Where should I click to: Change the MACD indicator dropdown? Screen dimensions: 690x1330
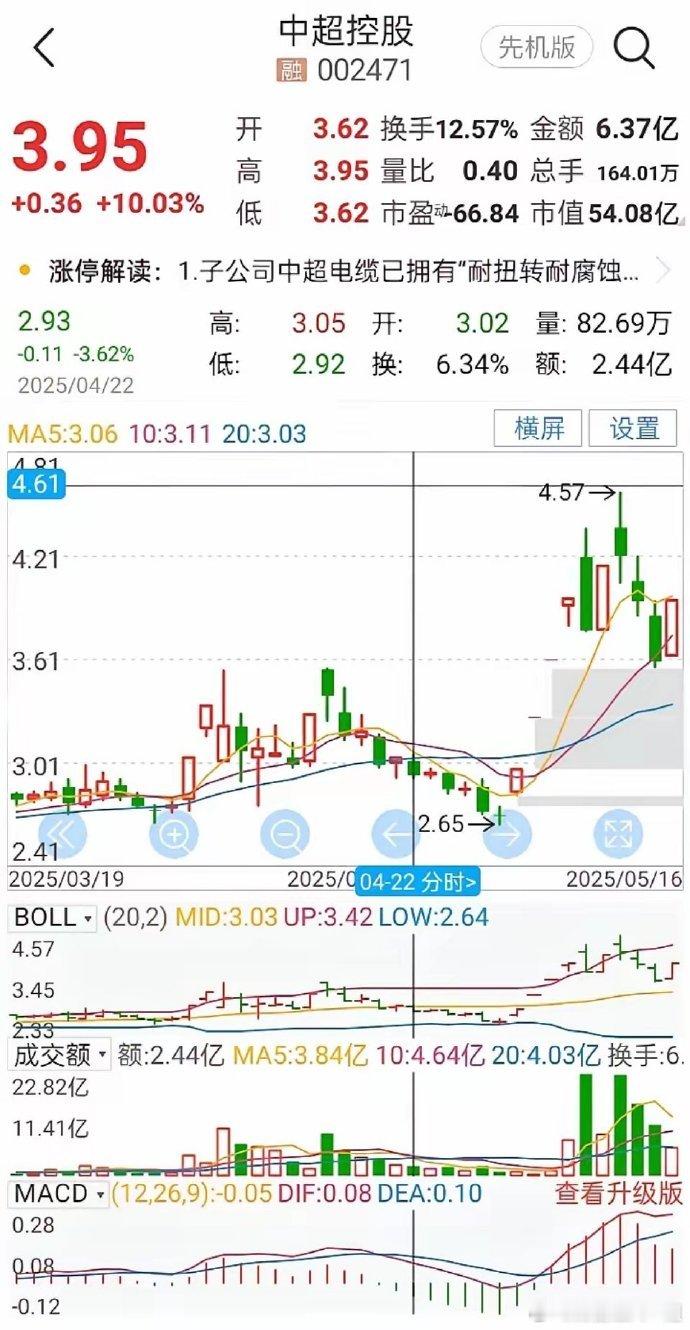pyautogui.click(x=59, y=1192)
